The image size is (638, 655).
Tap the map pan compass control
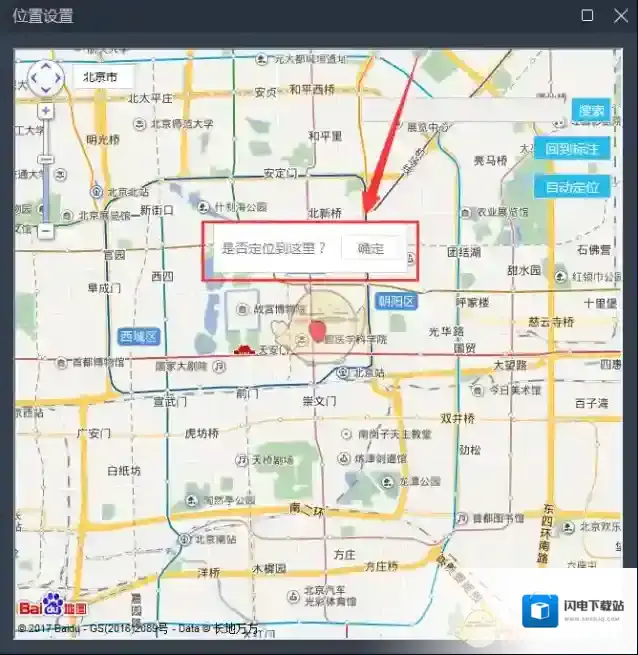[46, 77]
